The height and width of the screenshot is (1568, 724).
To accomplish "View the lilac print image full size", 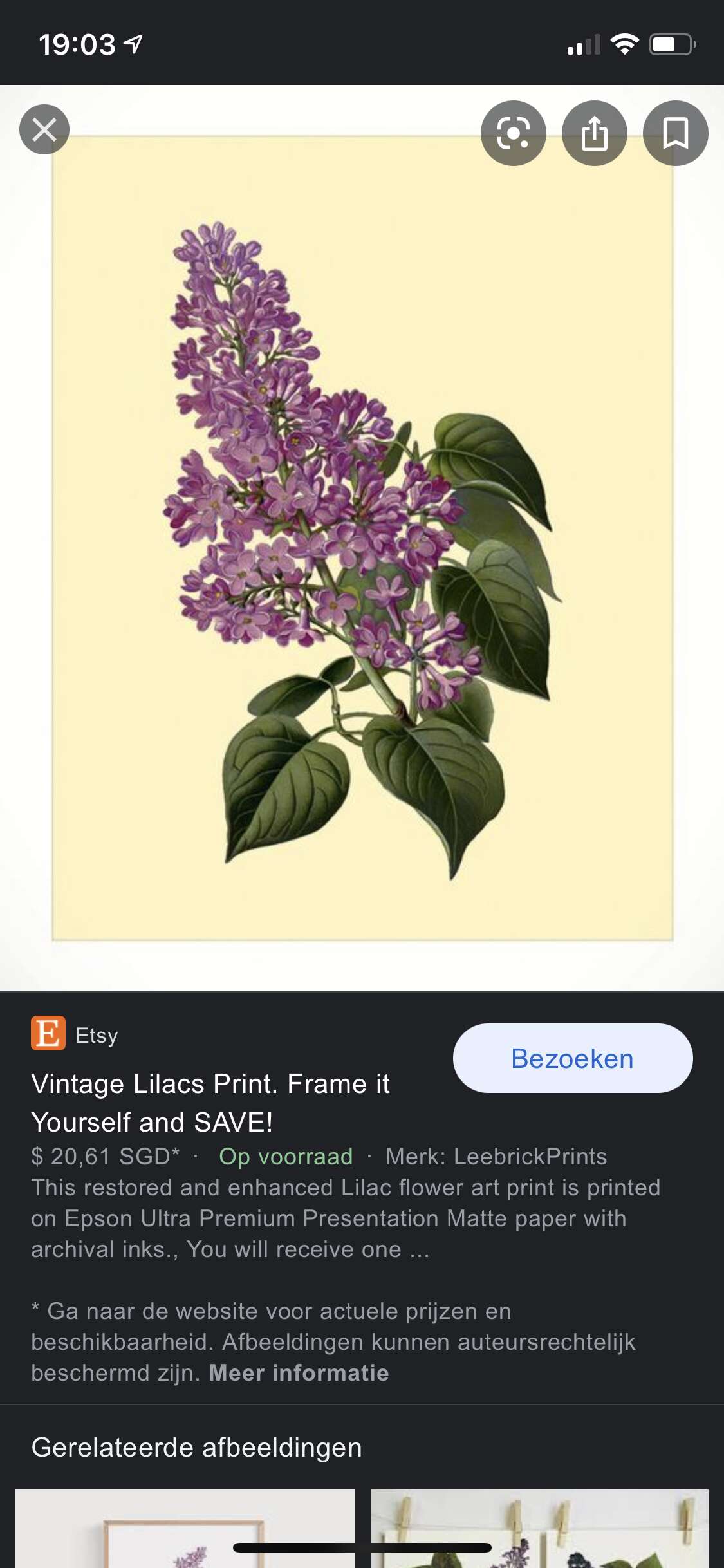I will click(x=362, y=538).
